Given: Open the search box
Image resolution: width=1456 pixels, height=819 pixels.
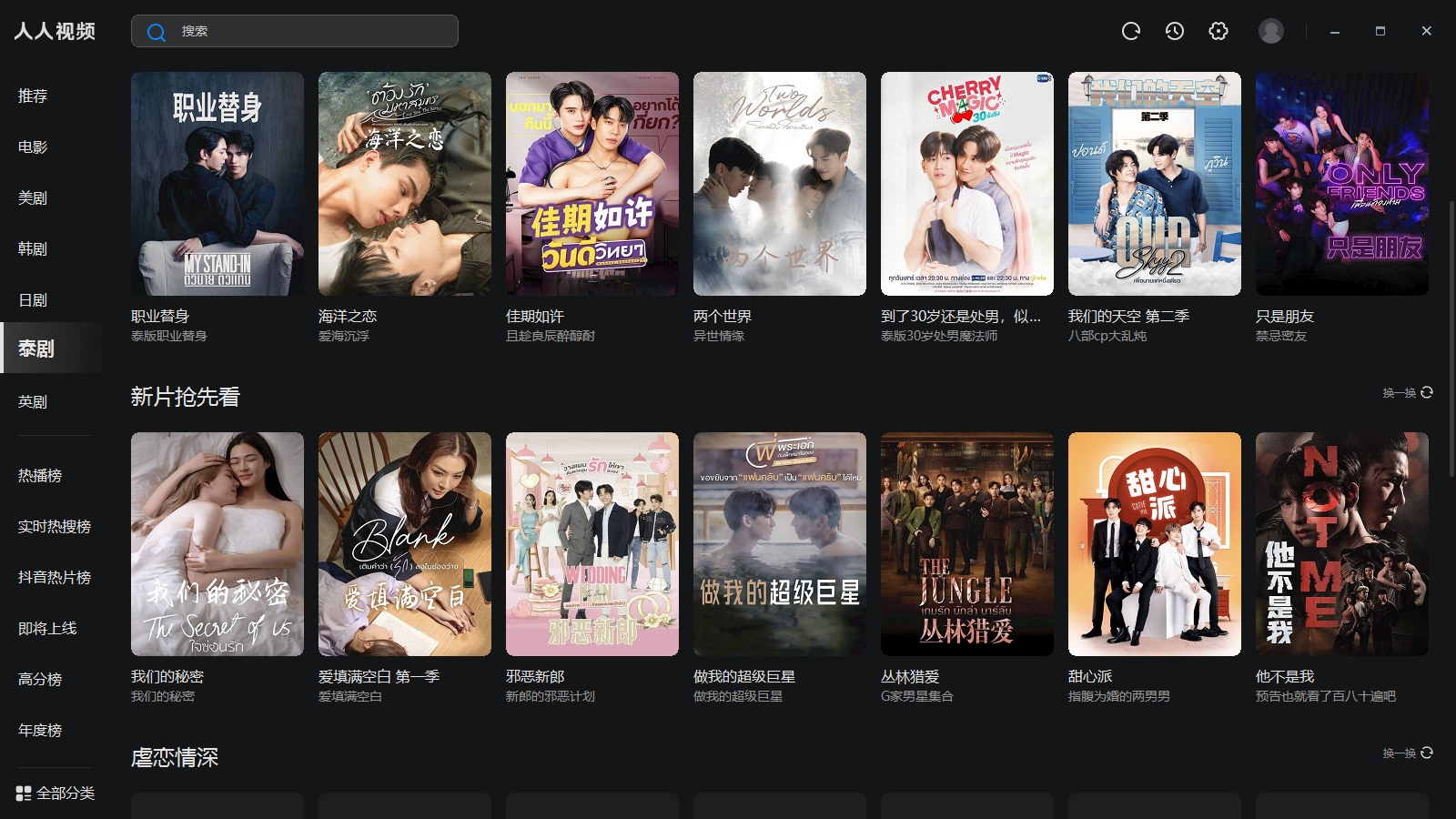Looking at the screenshot, I should (294, 31).
